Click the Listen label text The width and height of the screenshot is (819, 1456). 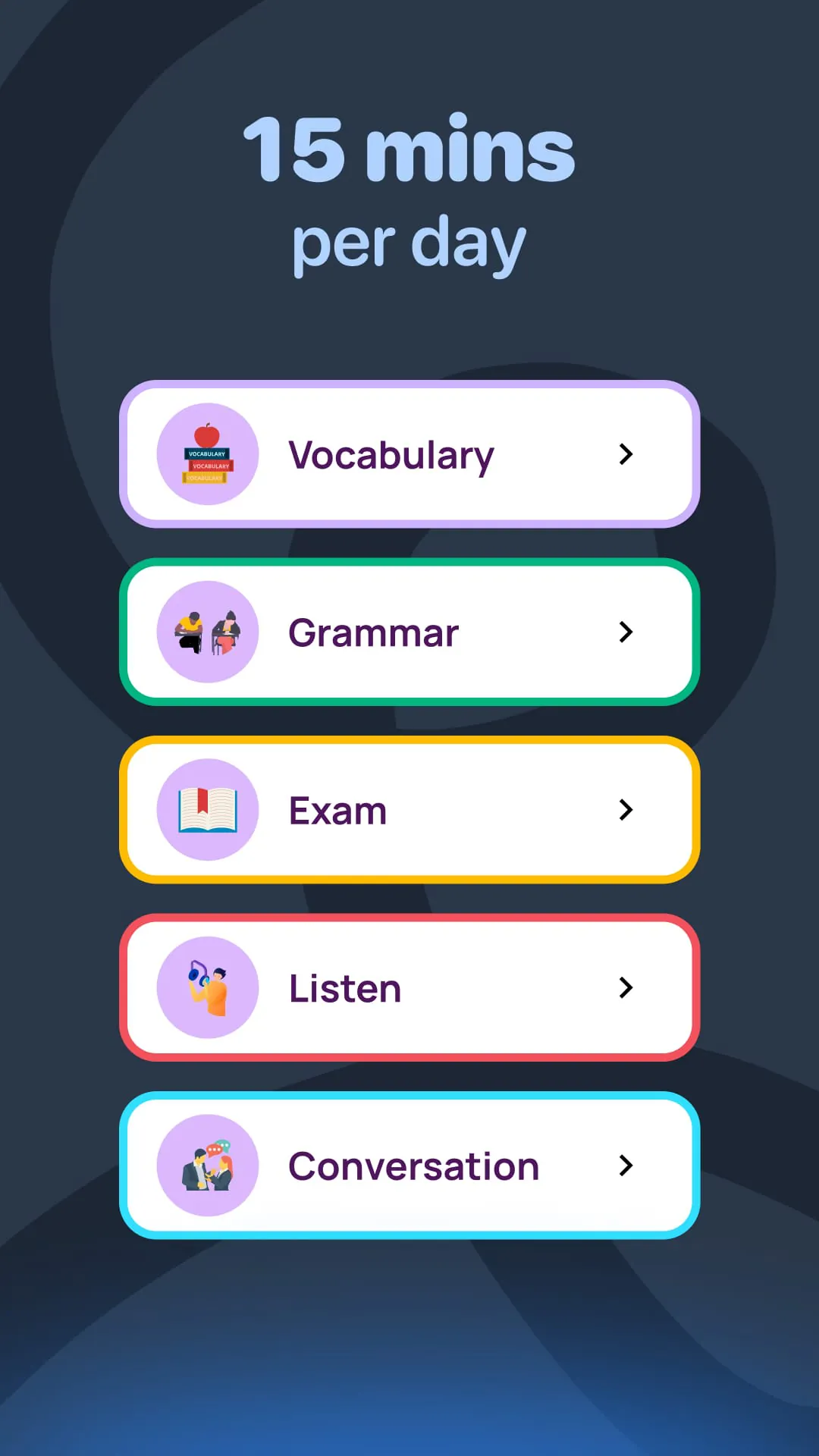coord(345,987)
